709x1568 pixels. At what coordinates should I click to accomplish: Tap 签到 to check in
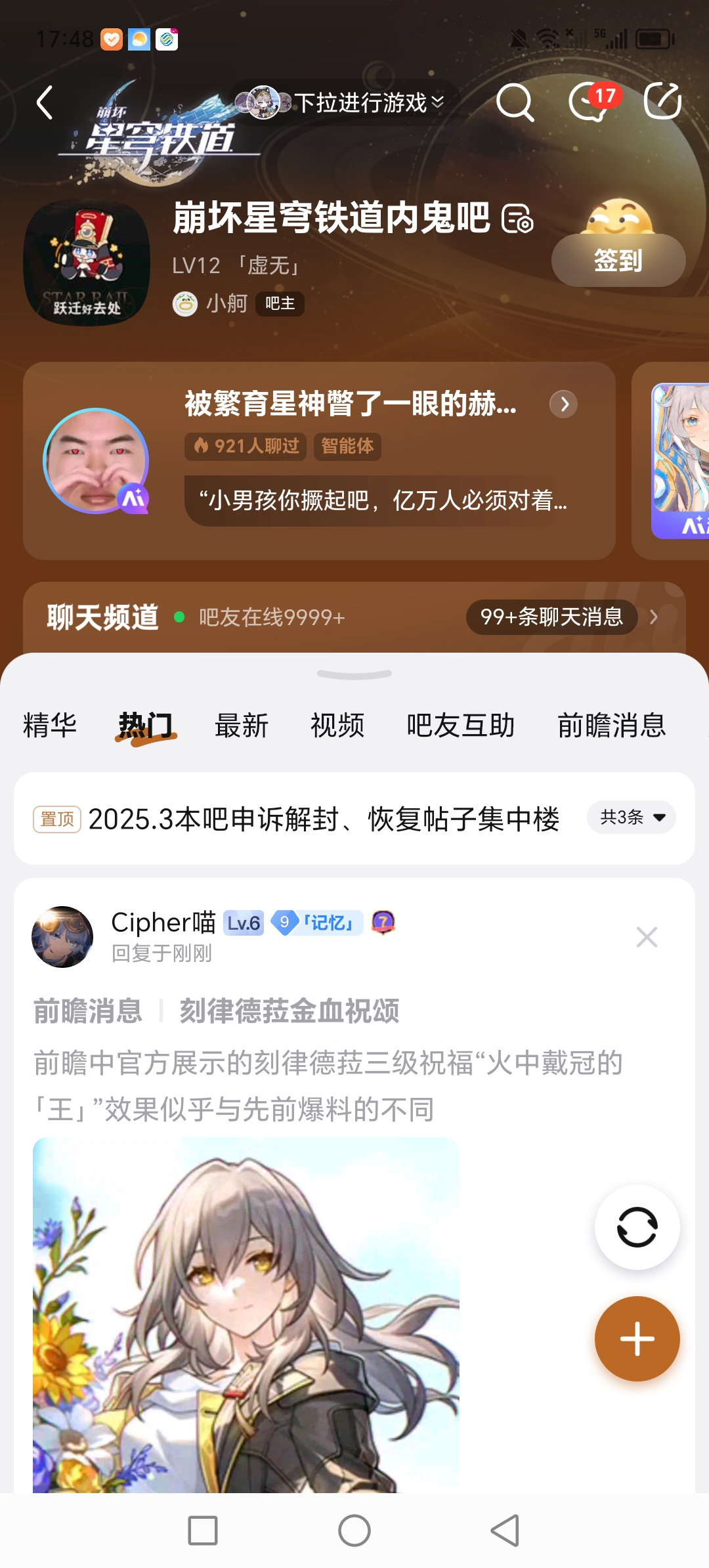[x=618, y=261]
